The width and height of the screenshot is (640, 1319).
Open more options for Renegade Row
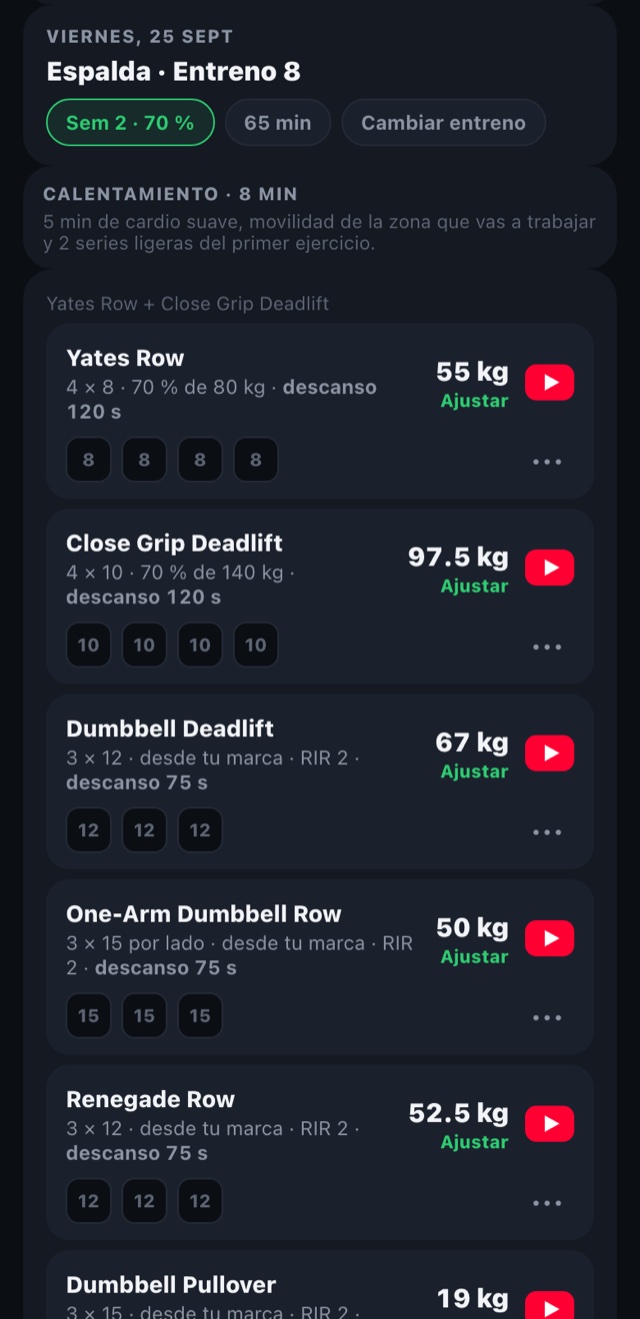[x=547, y=1203]
